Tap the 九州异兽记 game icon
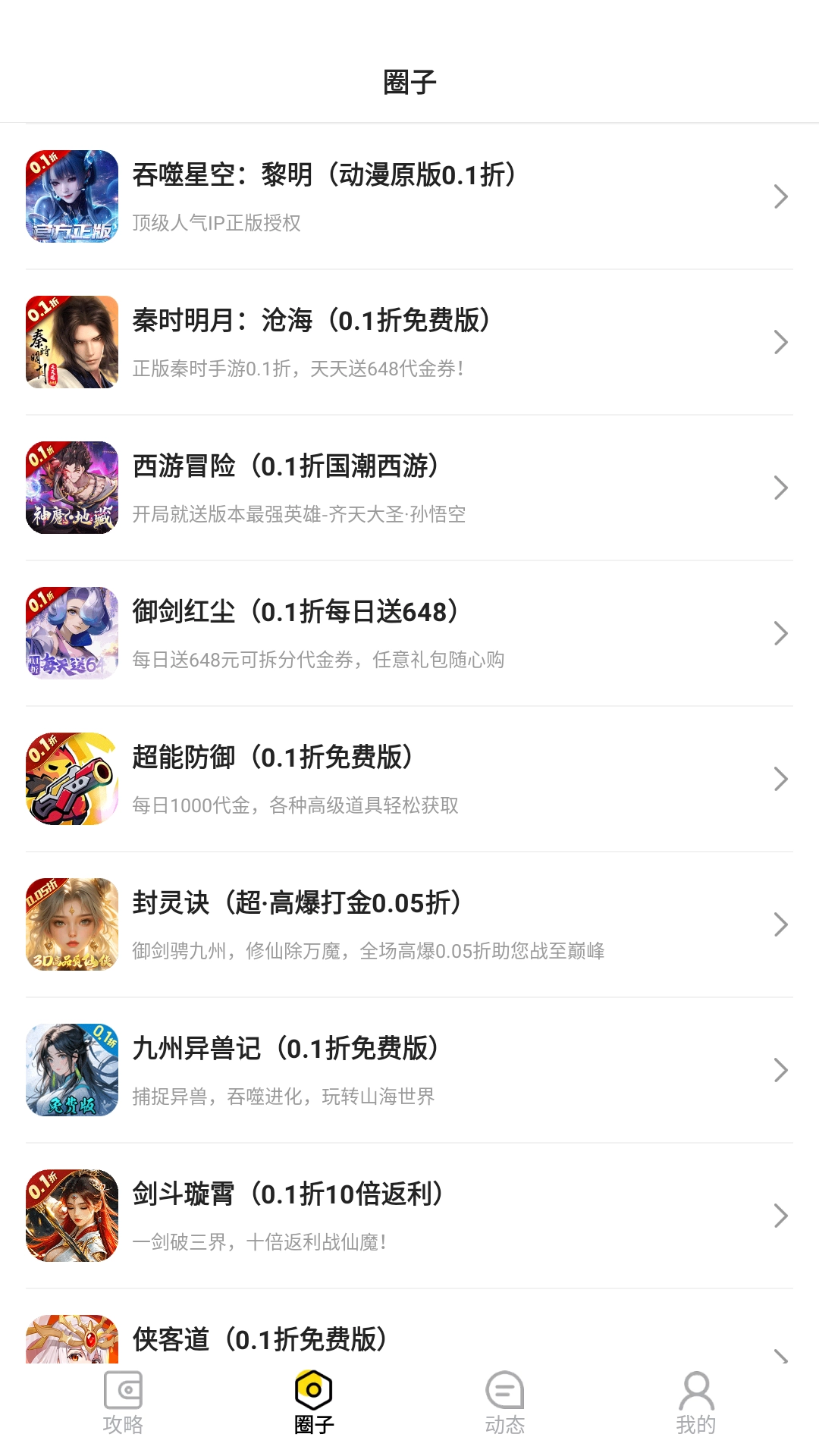Viewport: 819px width, 1456px height. (73, 1070)
